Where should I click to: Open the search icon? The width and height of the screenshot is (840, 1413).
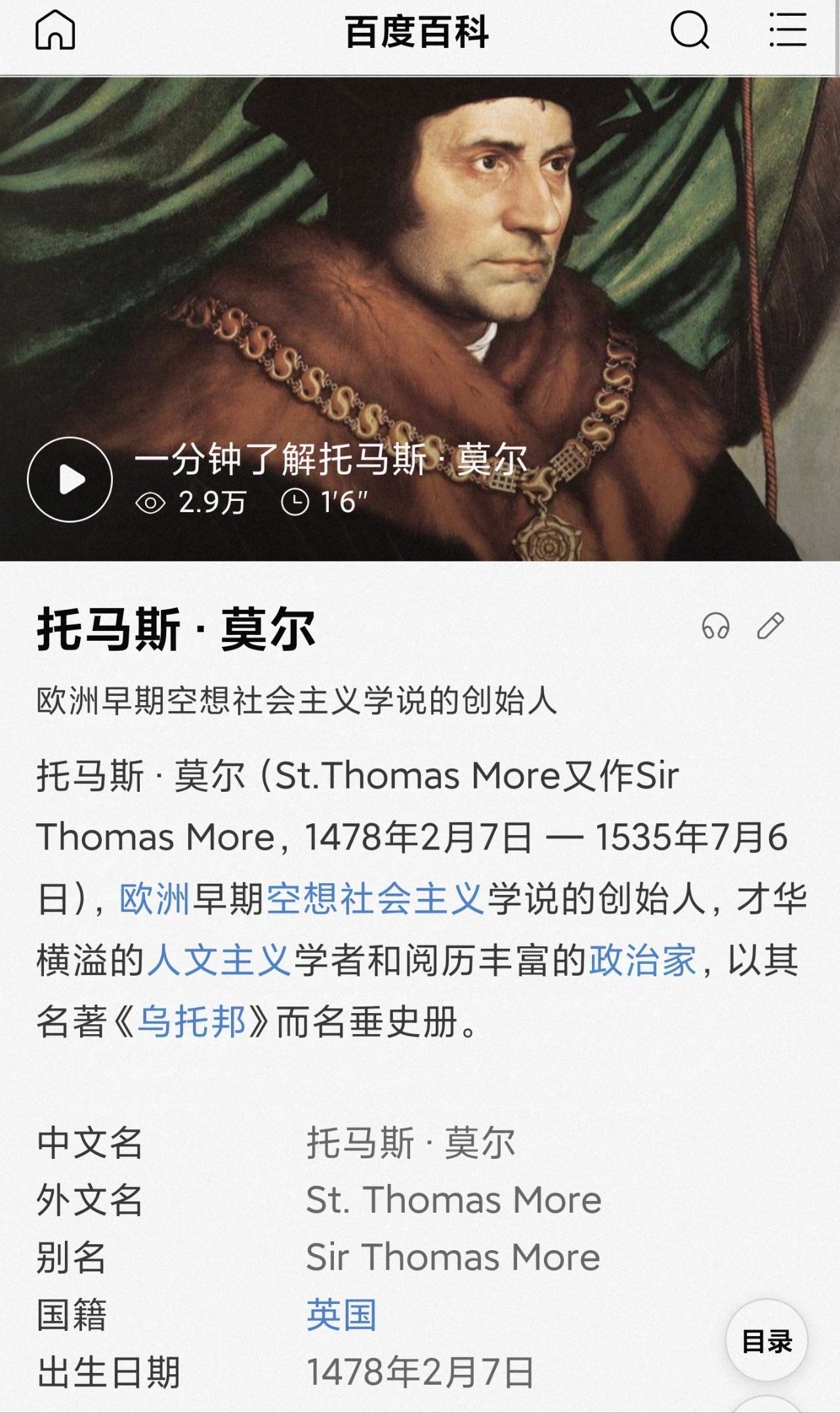[689, 31]
